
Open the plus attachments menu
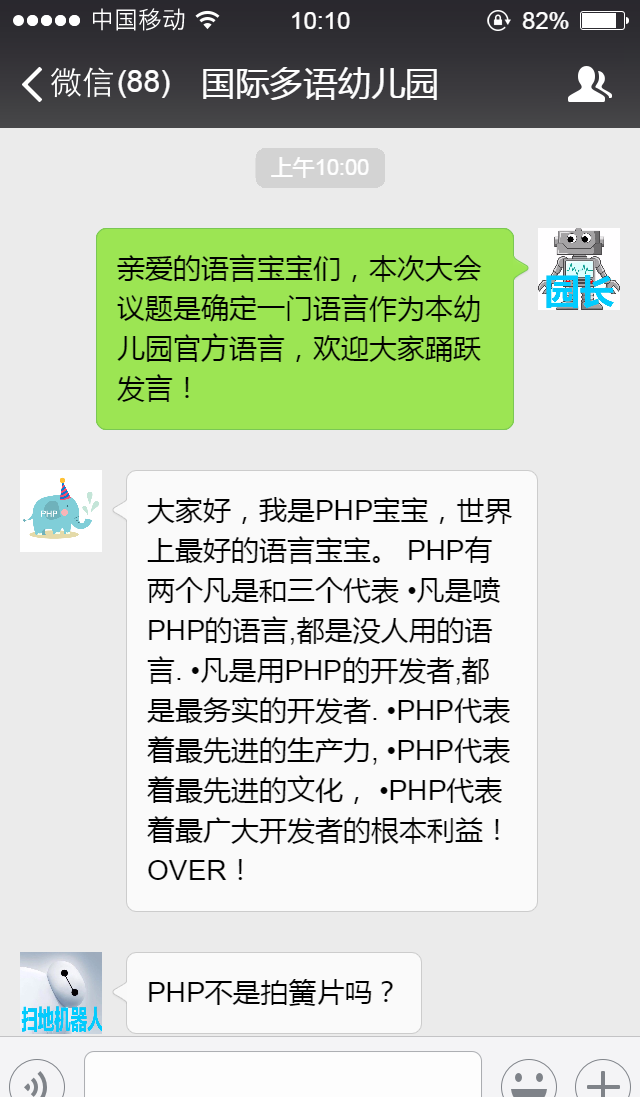coord(602,1080)
